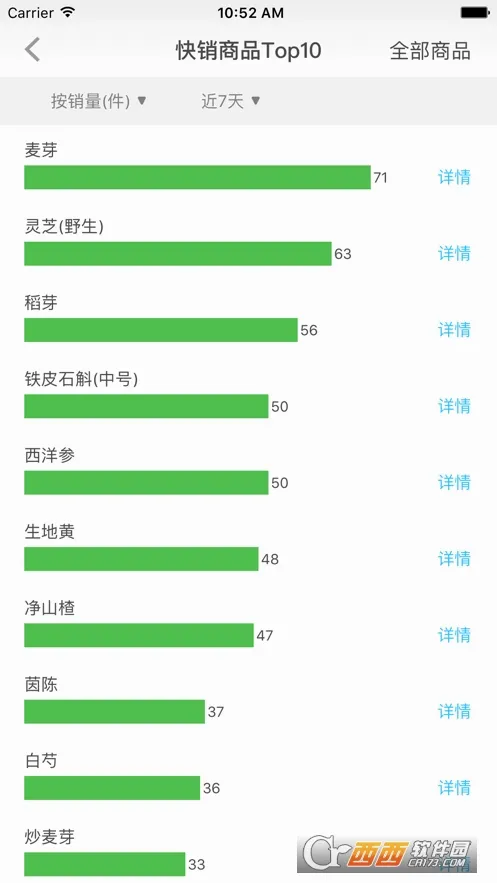Viewport: 497px width, 883px height.
Task: View 详情 for 生地黄
Action: tap(454, 559)
